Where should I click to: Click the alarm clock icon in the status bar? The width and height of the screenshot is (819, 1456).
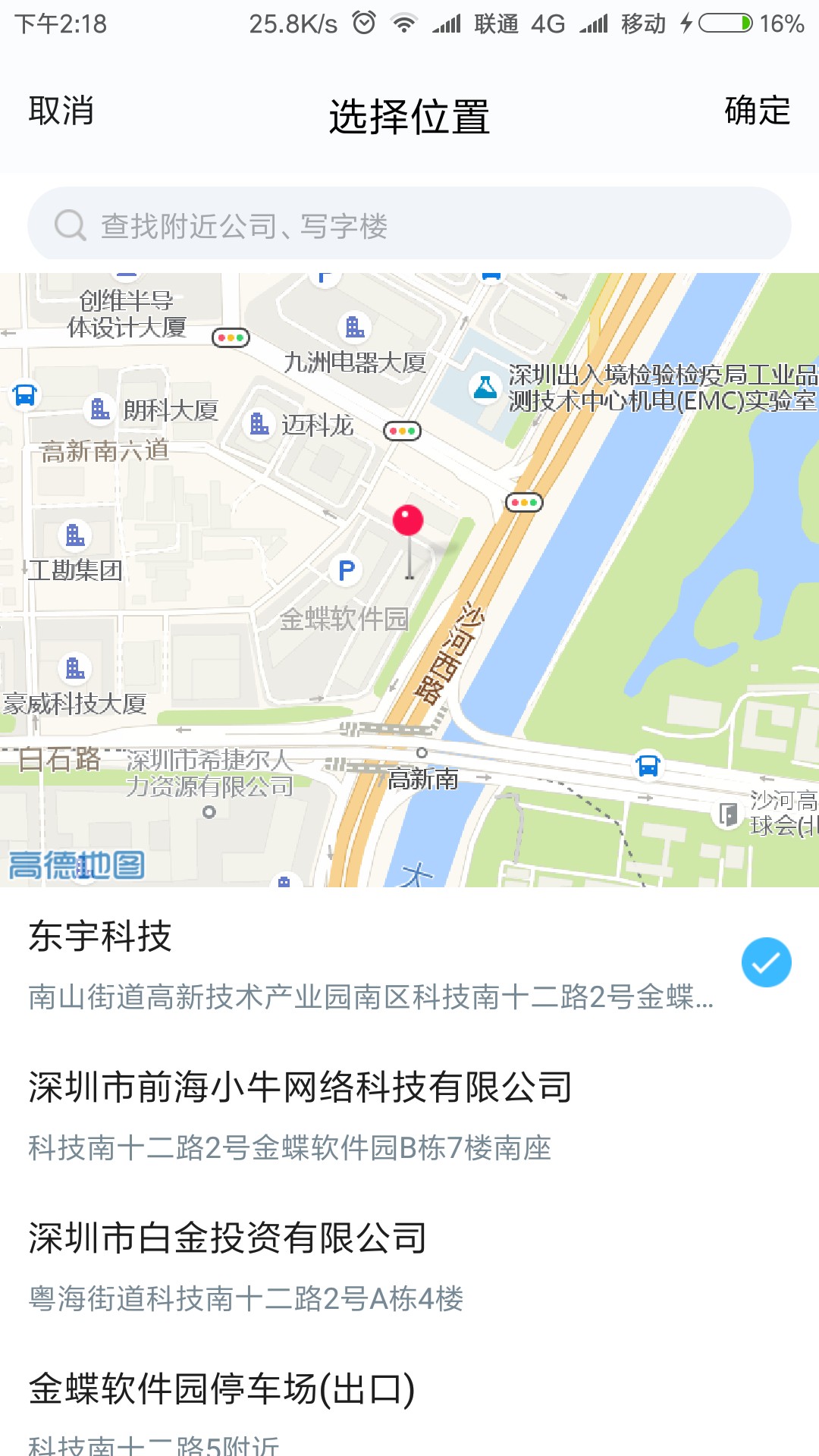click(x=362, y=24)
